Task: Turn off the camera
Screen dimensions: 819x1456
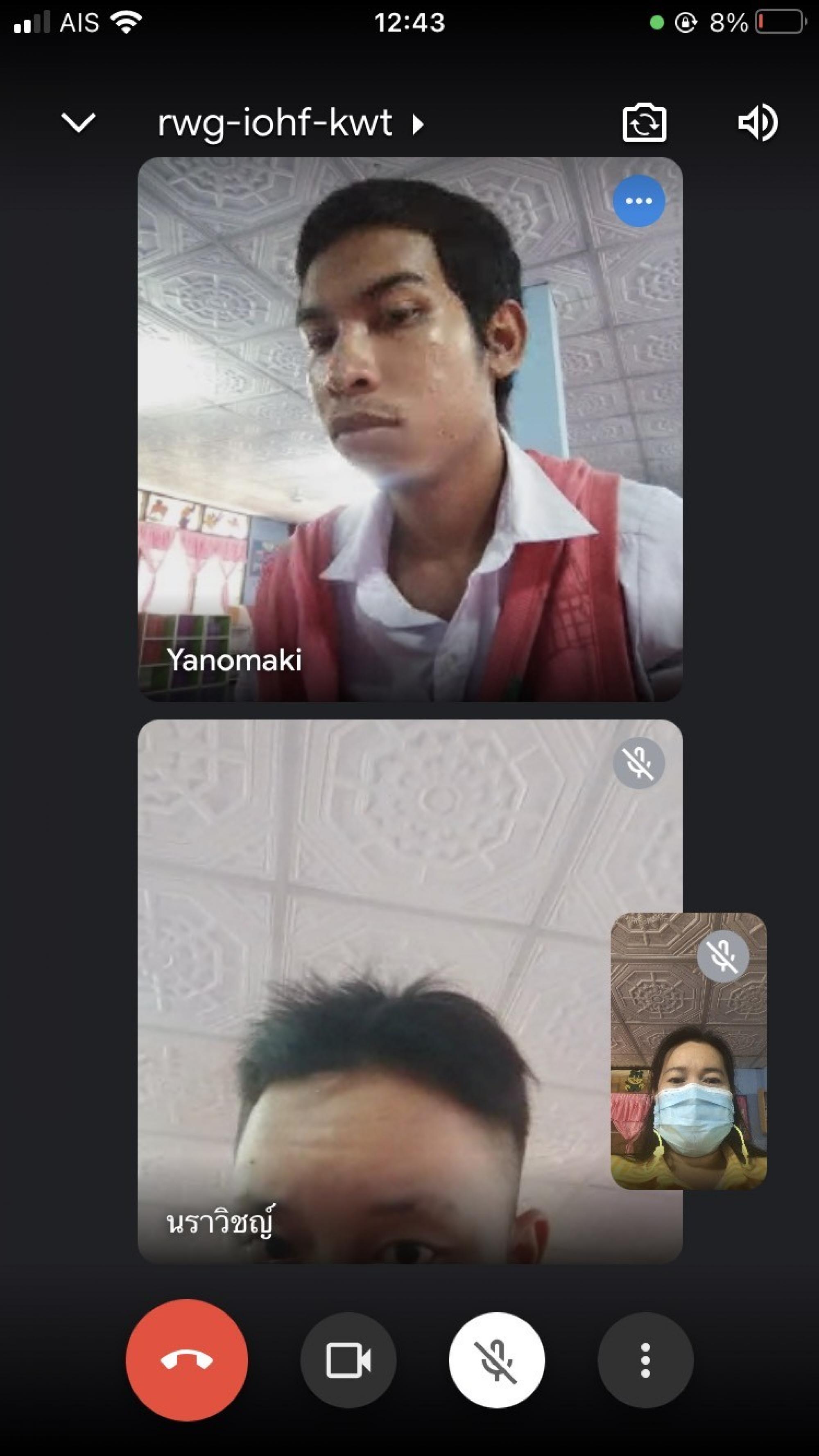Action: tap(348, 1360)
